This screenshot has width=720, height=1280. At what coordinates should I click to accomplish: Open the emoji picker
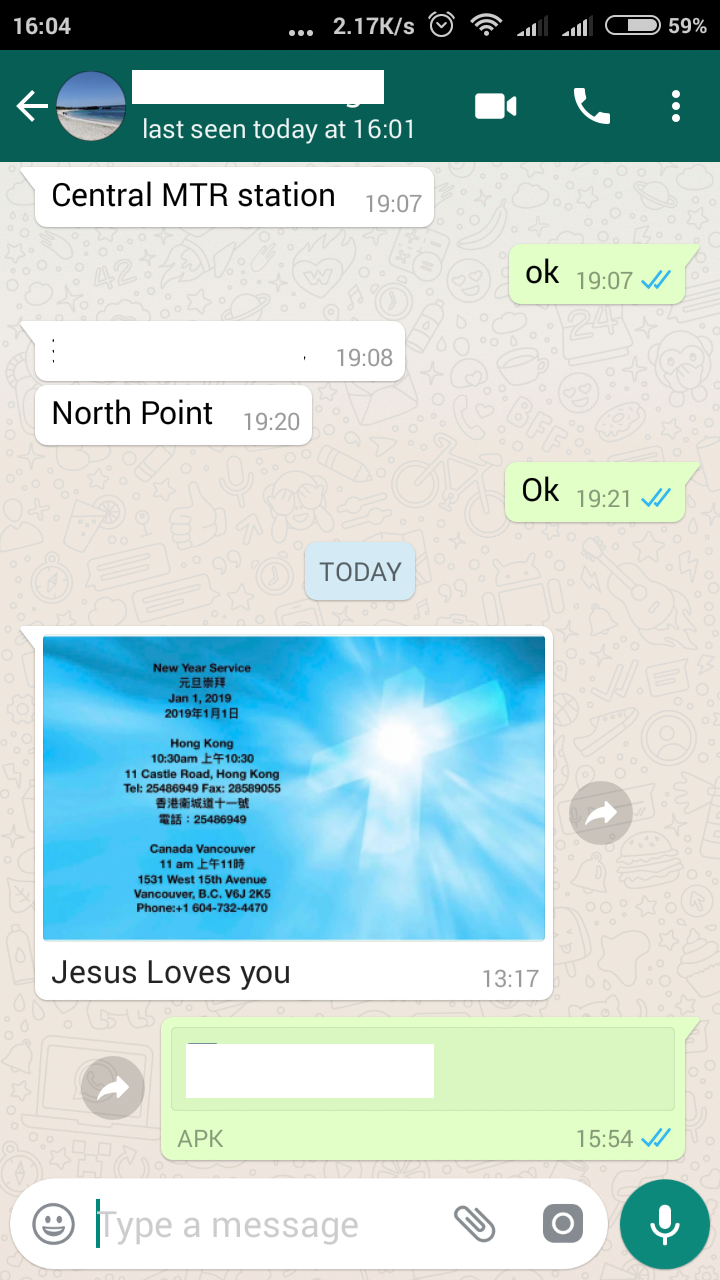53,1223
